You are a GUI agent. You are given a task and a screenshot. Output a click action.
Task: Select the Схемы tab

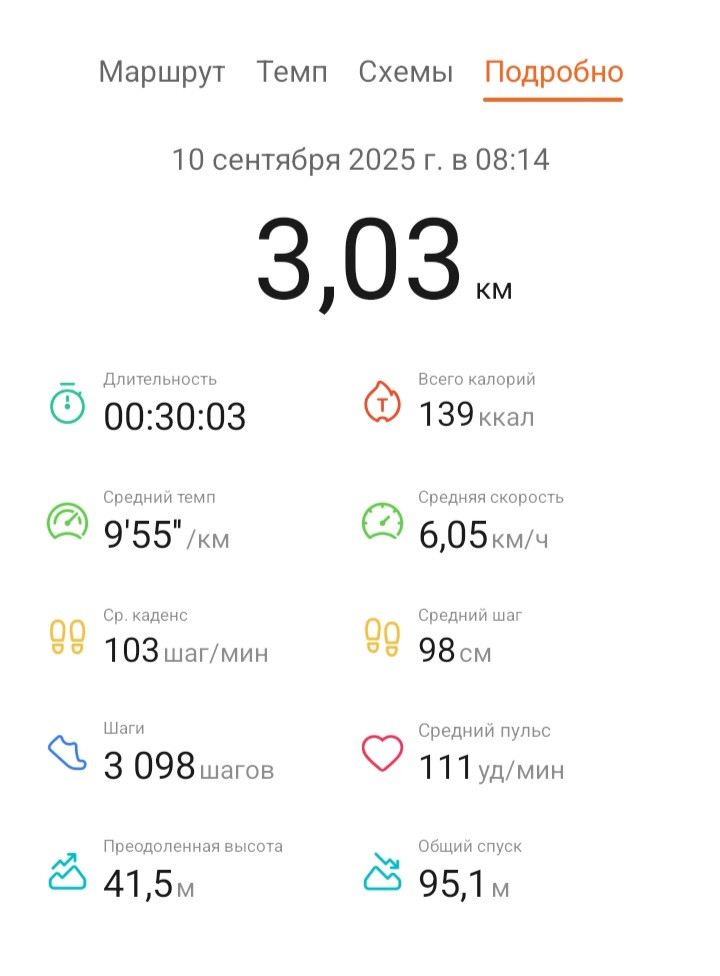pos(406,72)
